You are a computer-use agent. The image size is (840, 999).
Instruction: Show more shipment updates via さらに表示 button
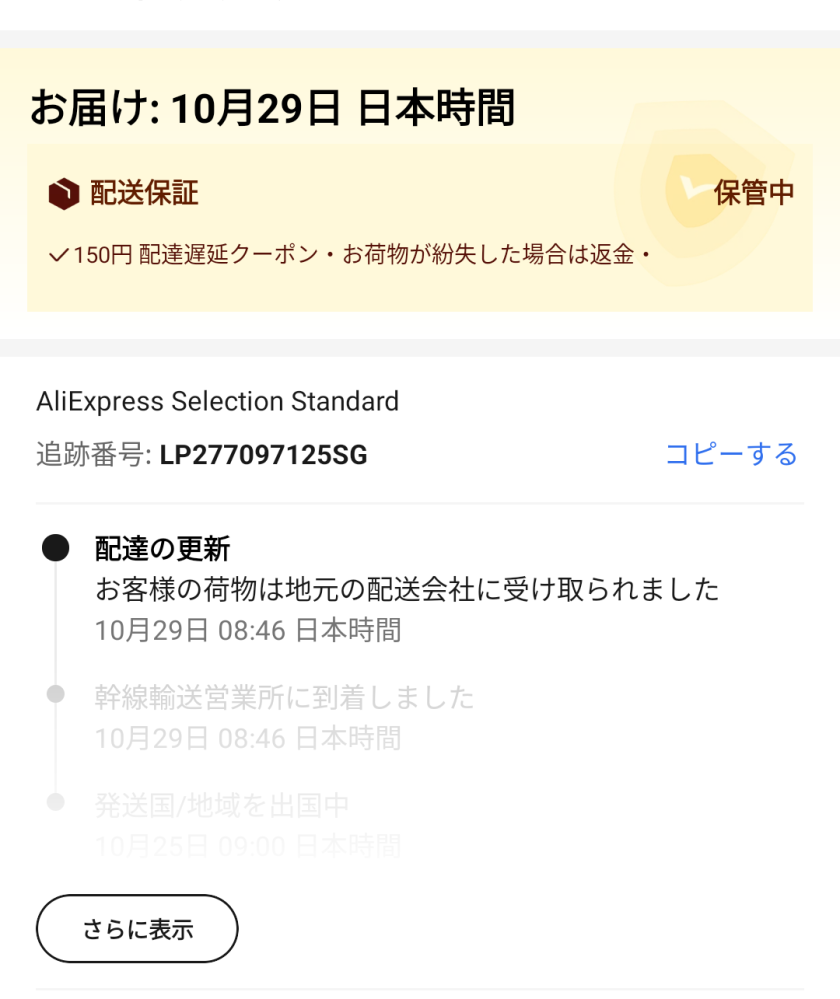click(137, 929)
